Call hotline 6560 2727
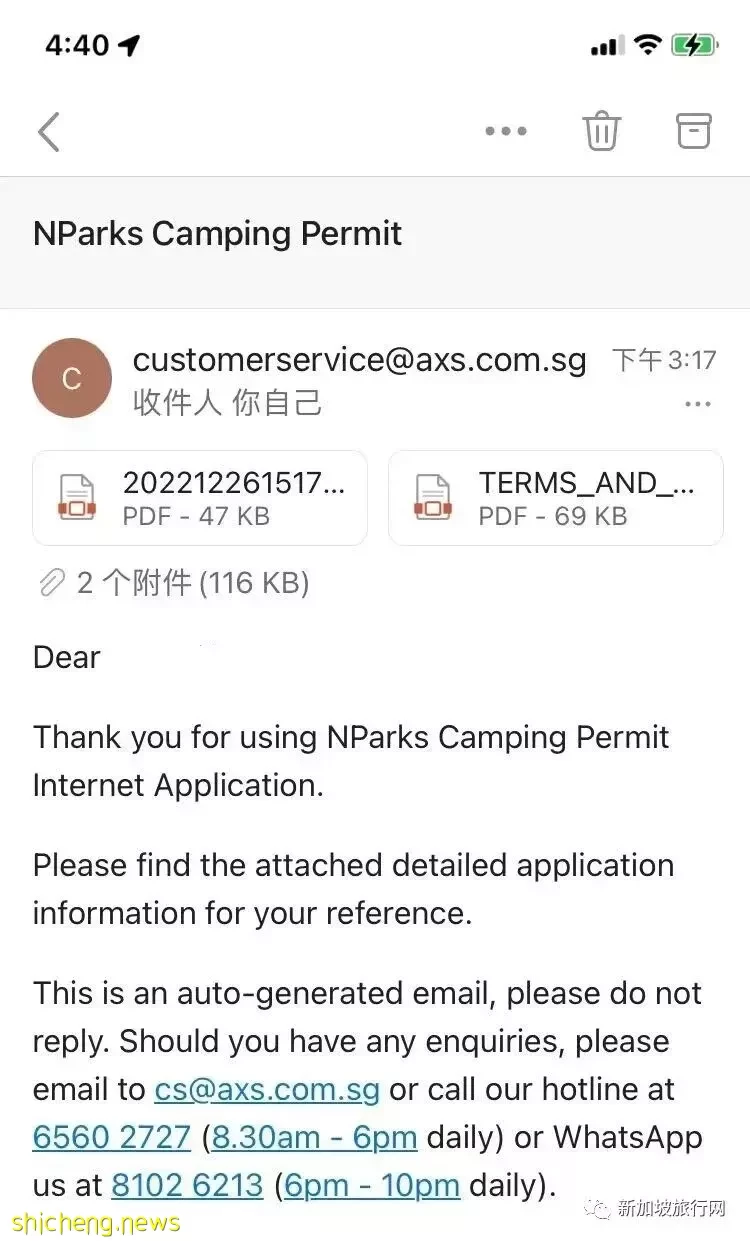 (112, 1137)
